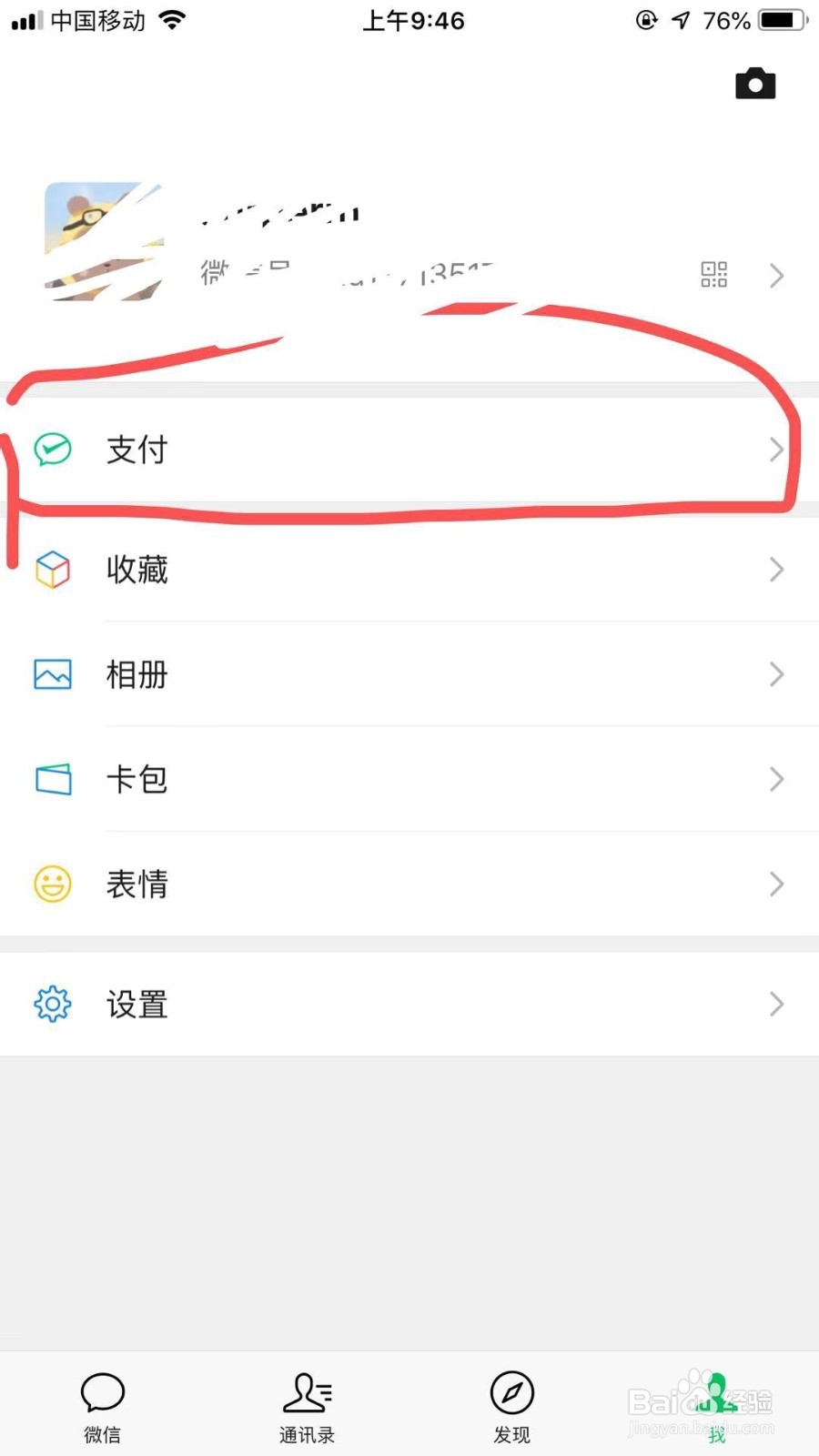819x1456 pixels.
Task: Expand the 设置 row chevron
Action: click(776, 1005)
